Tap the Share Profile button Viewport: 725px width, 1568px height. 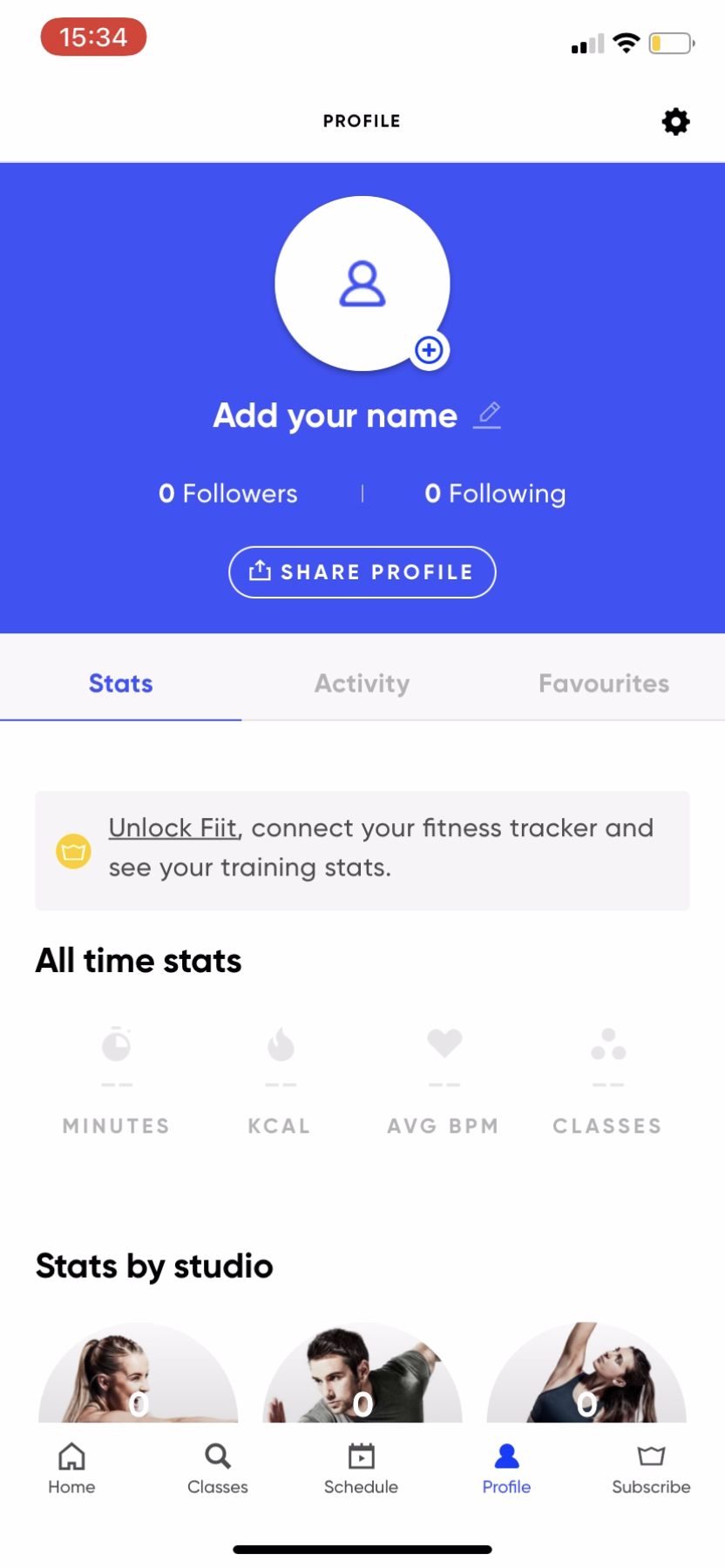tap(362, 572)
